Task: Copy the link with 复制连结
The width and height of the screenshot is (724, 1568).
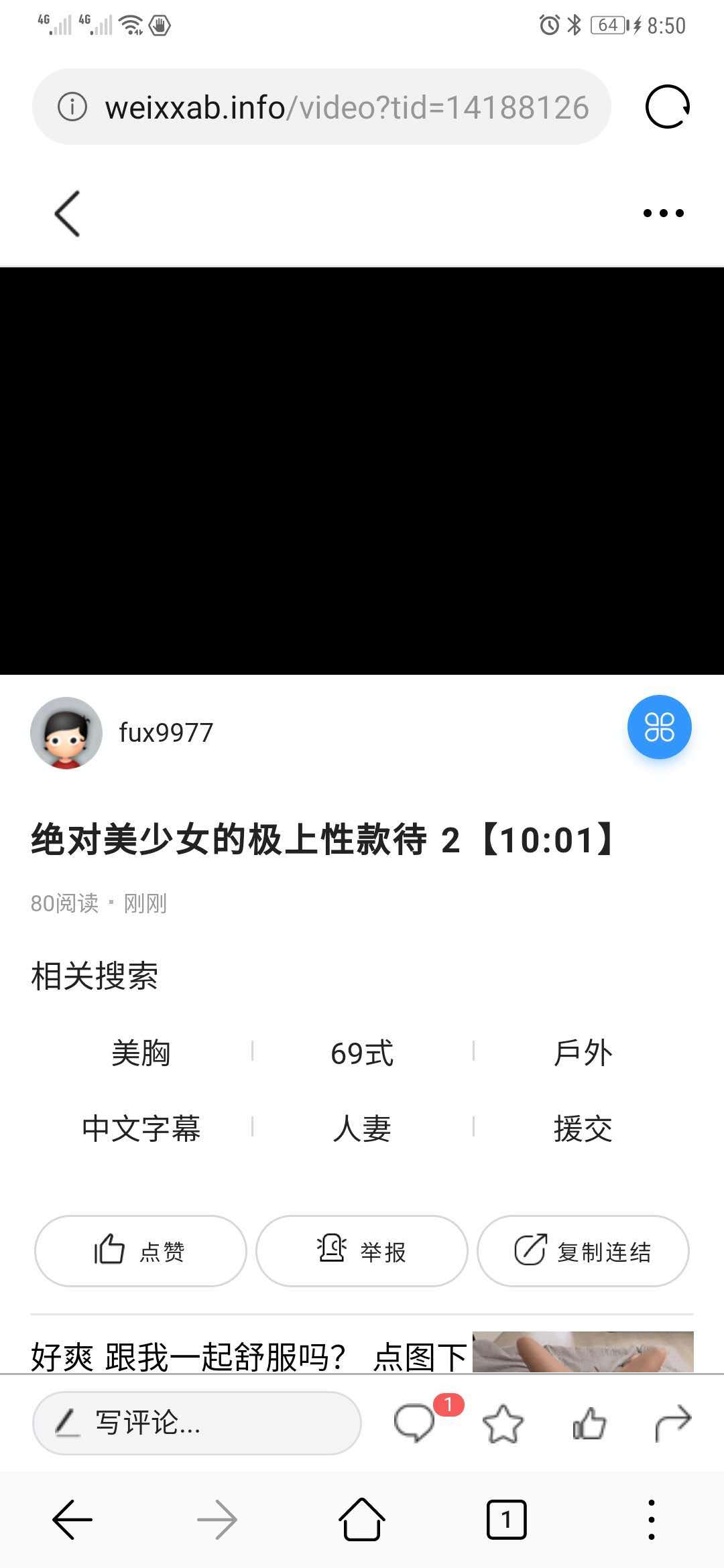Action: coord(583,1250)
